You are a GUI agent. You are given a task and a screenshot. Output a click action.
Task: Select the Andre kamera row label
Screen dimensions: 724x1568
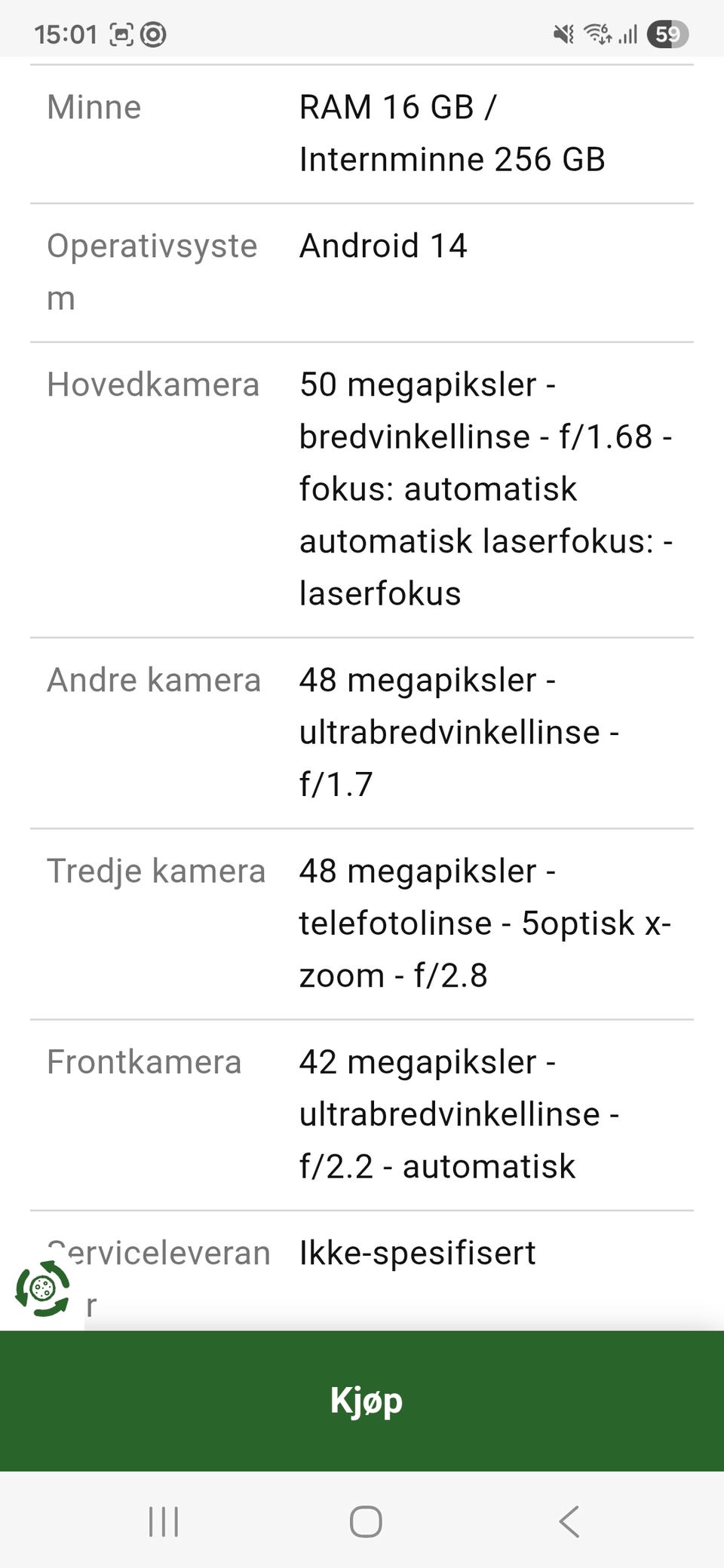pos(154,679)
